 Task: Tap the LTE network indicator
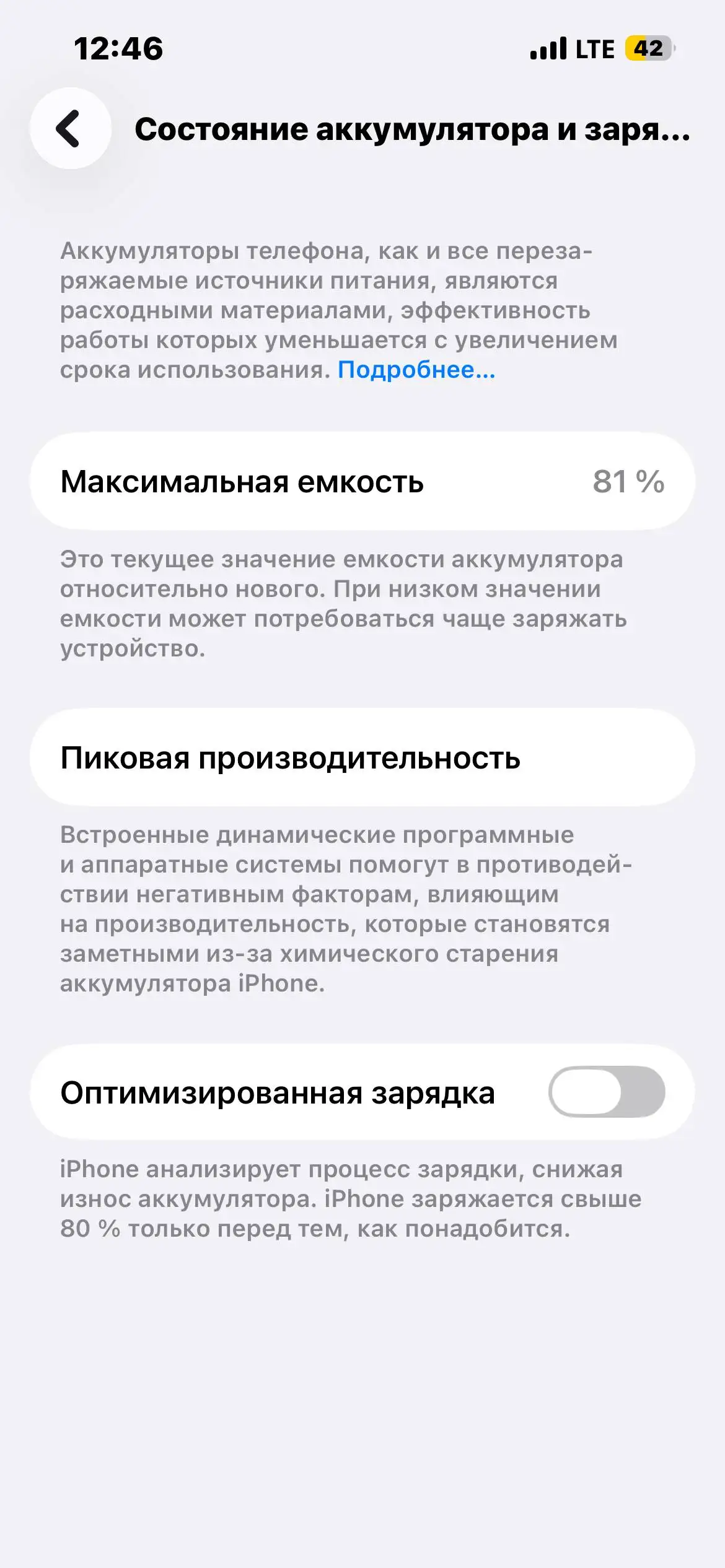594,48
